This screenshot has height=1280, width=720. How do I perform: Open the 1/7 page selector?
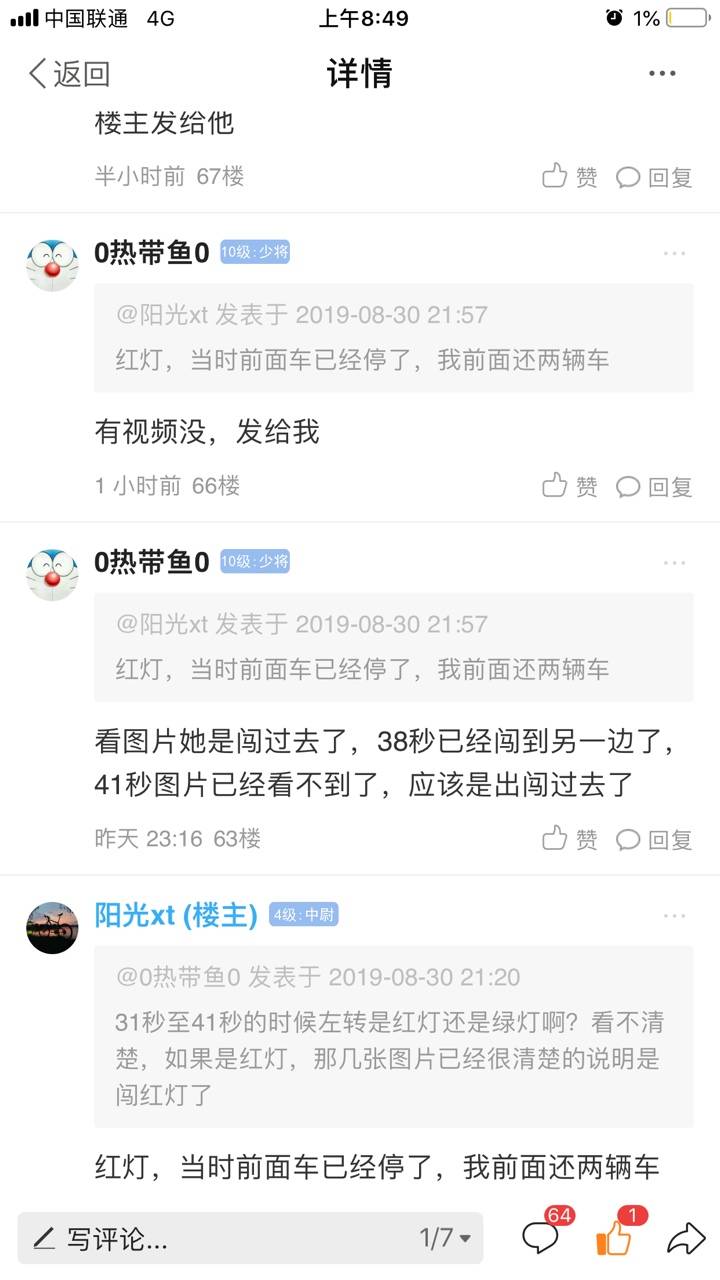[445, 1239]
